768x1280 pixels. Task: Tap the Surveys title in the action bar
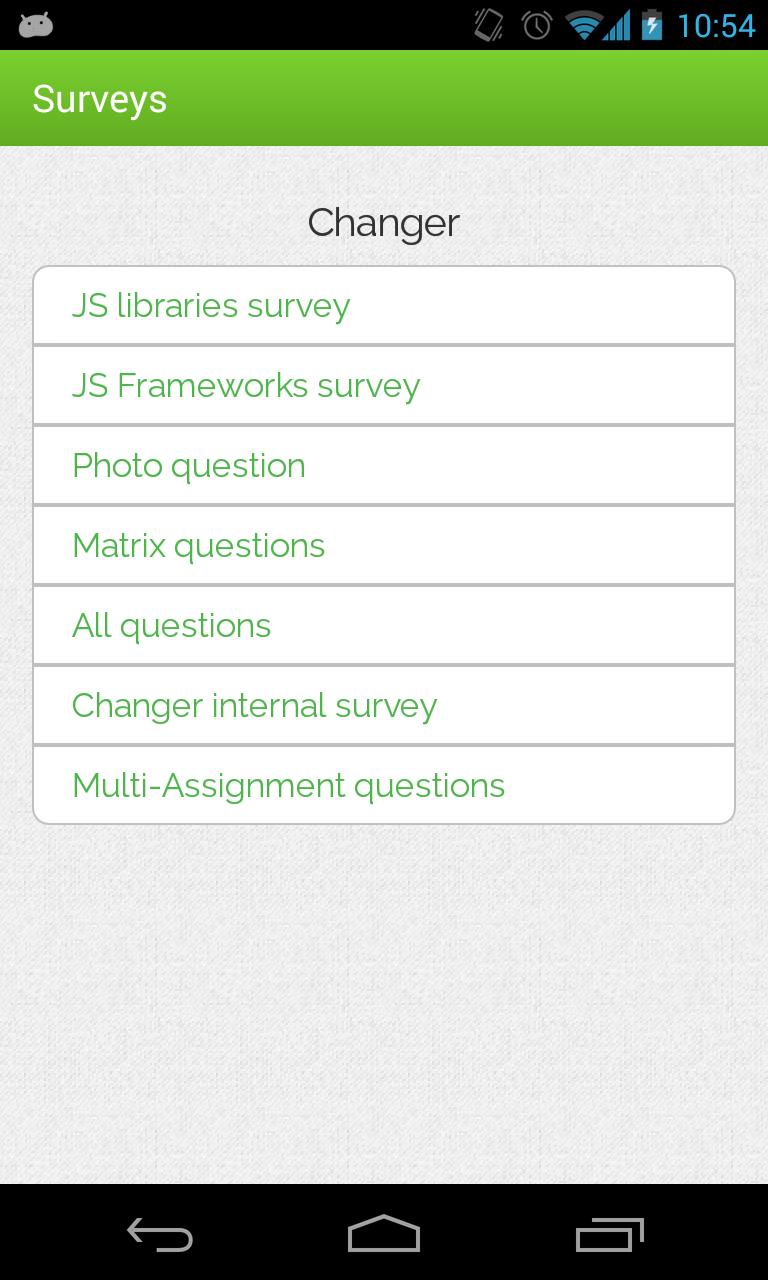tap(99, 97)
